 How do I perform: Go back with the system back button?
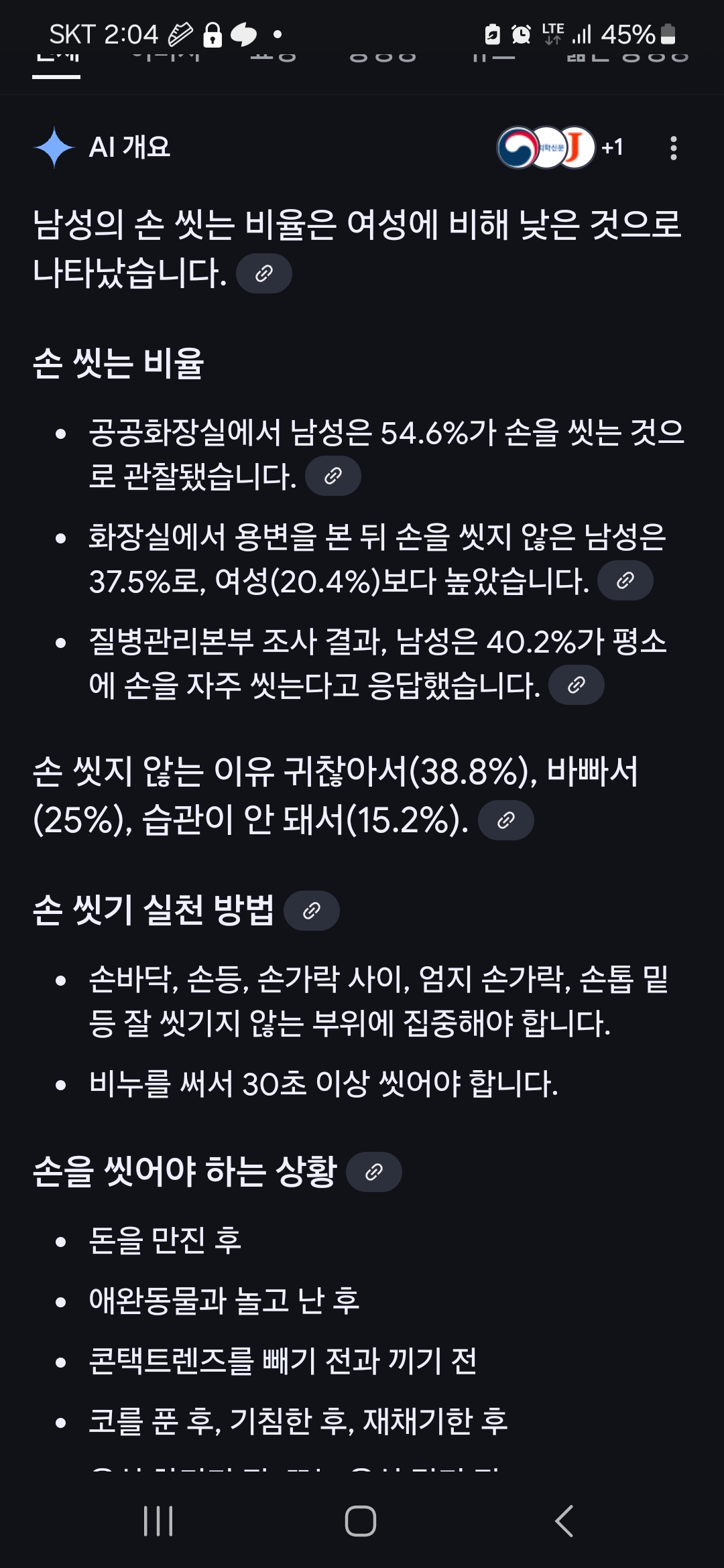tap(564, 1520)
